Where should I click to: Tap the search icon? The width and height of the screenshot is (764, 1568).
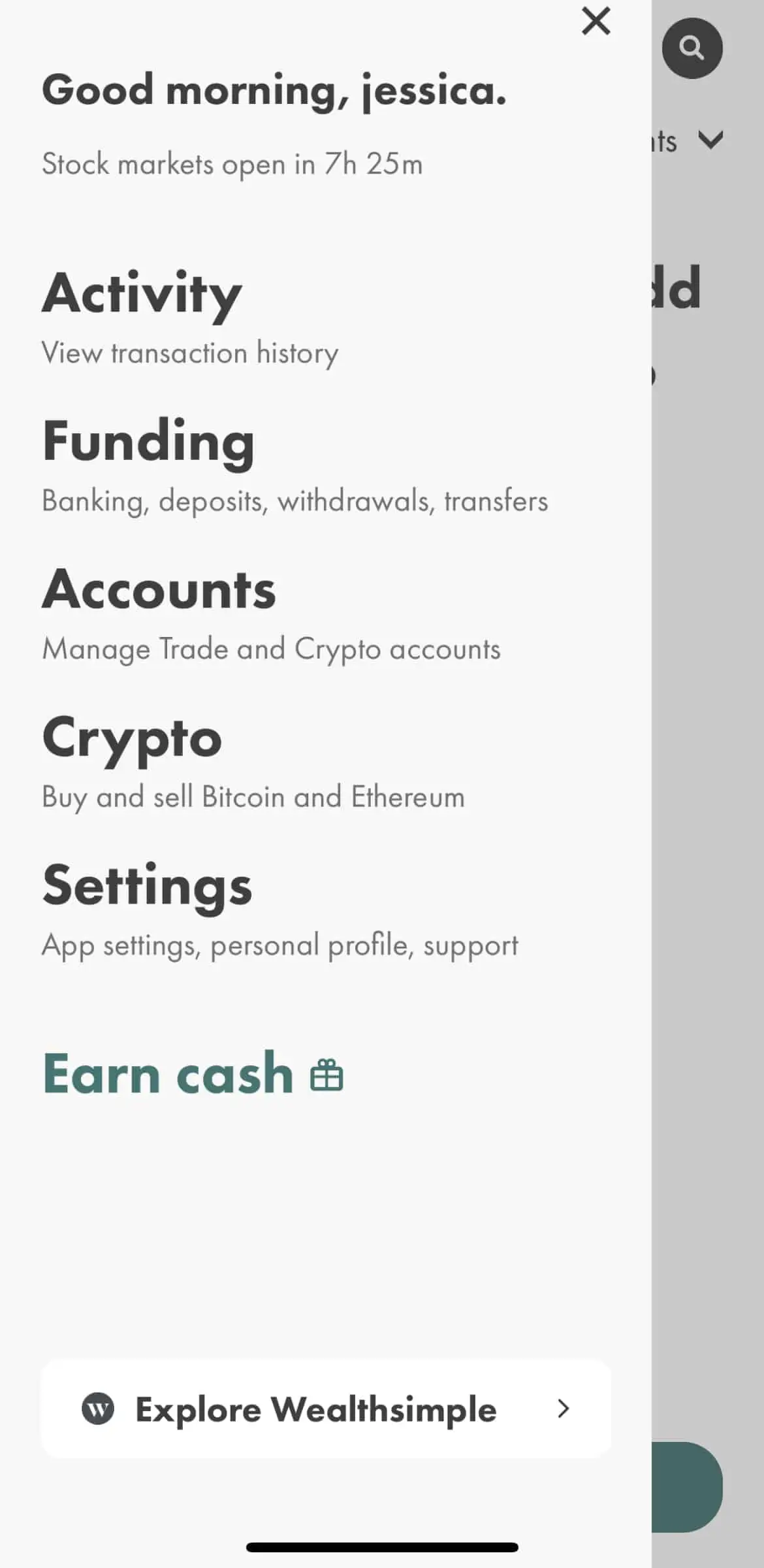(692, 48)
